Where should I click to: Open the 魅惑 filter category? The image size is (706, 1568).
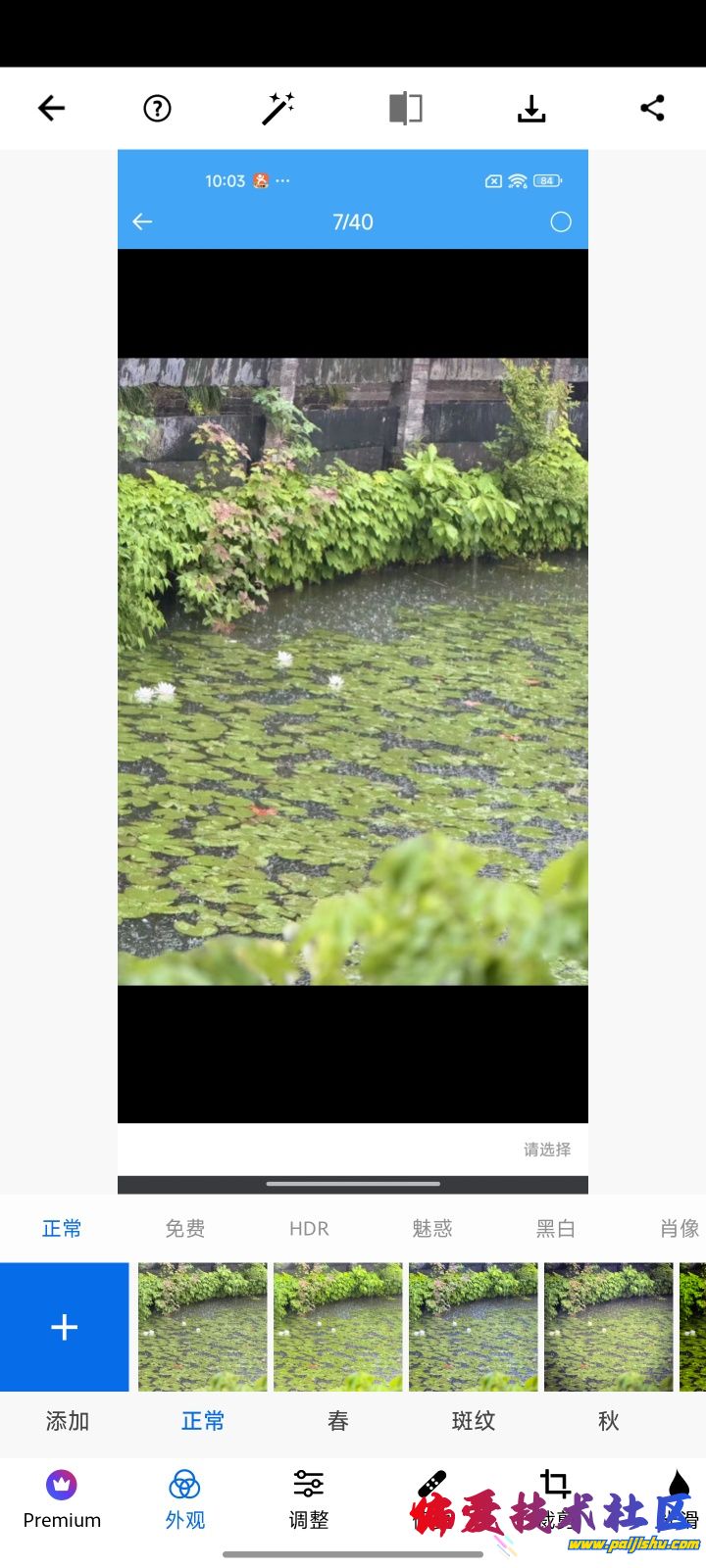tap(432, 1228)
